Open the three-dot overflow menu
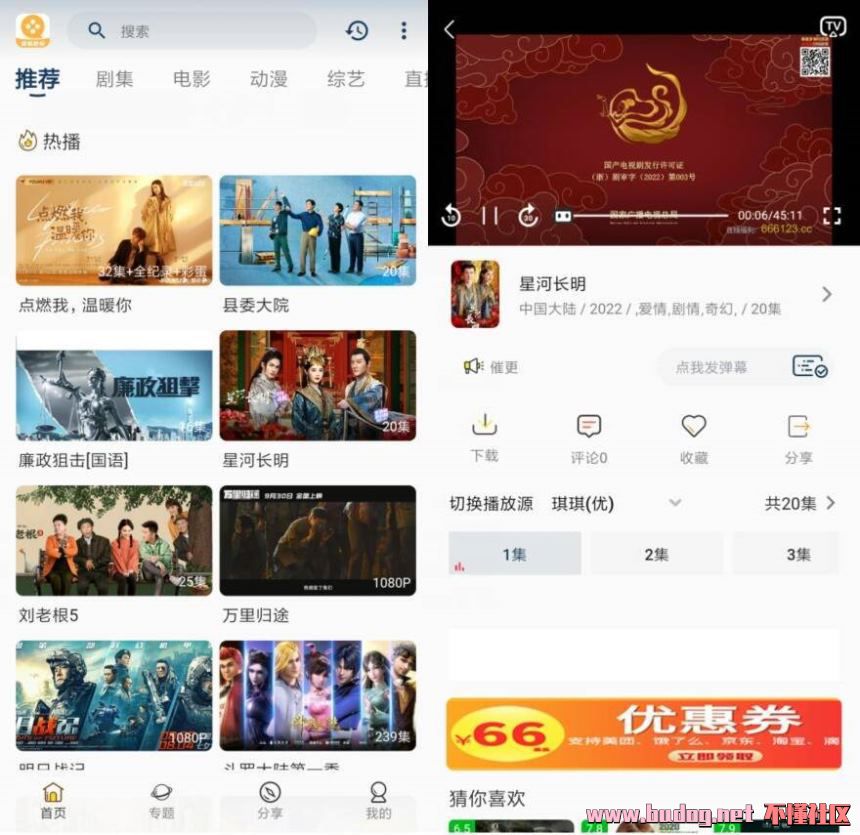860x835 pixels. point(403,31)
